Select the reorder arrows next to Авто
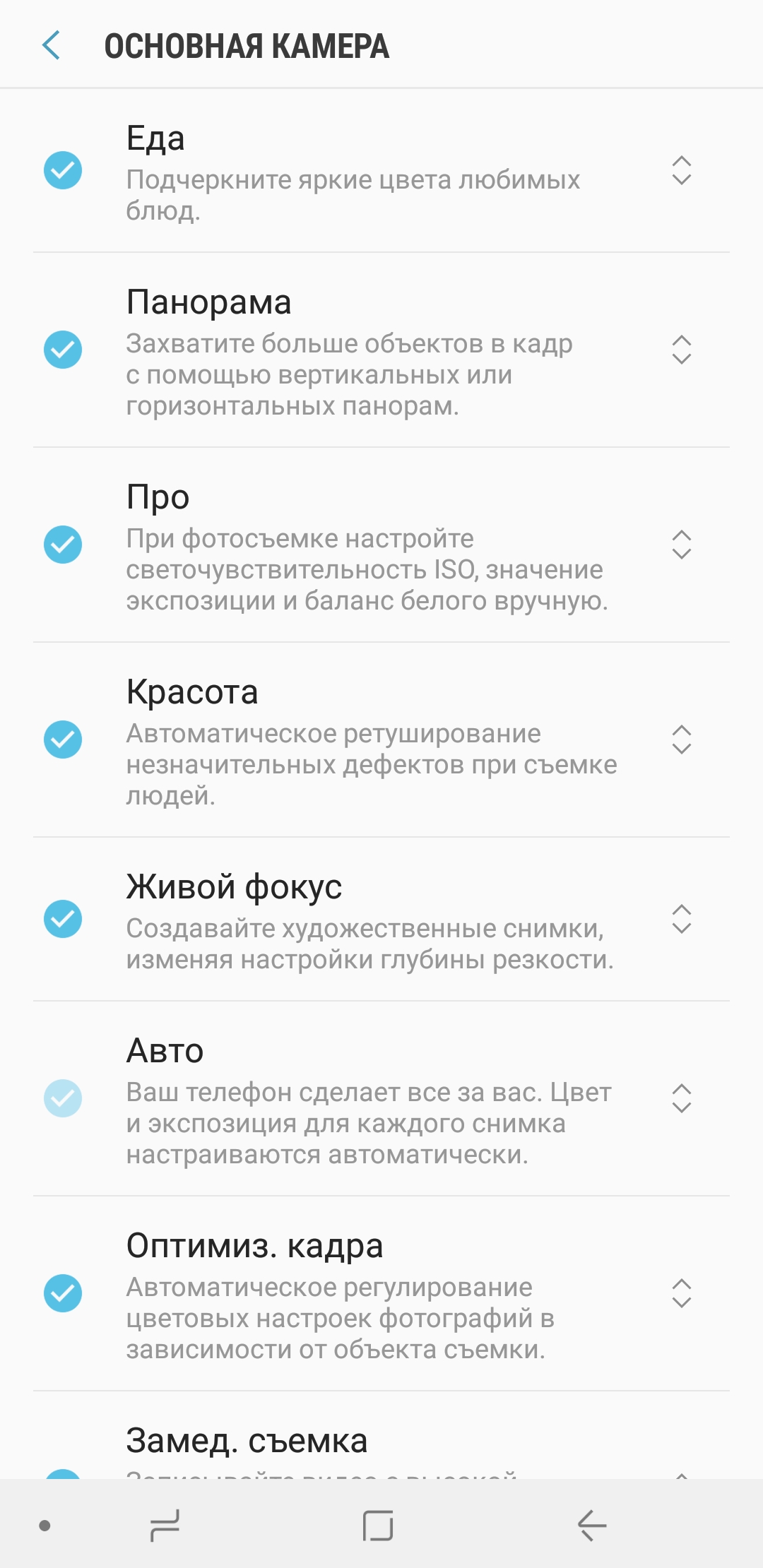This screenshot has height=1568, width=763. (681, 1098)
